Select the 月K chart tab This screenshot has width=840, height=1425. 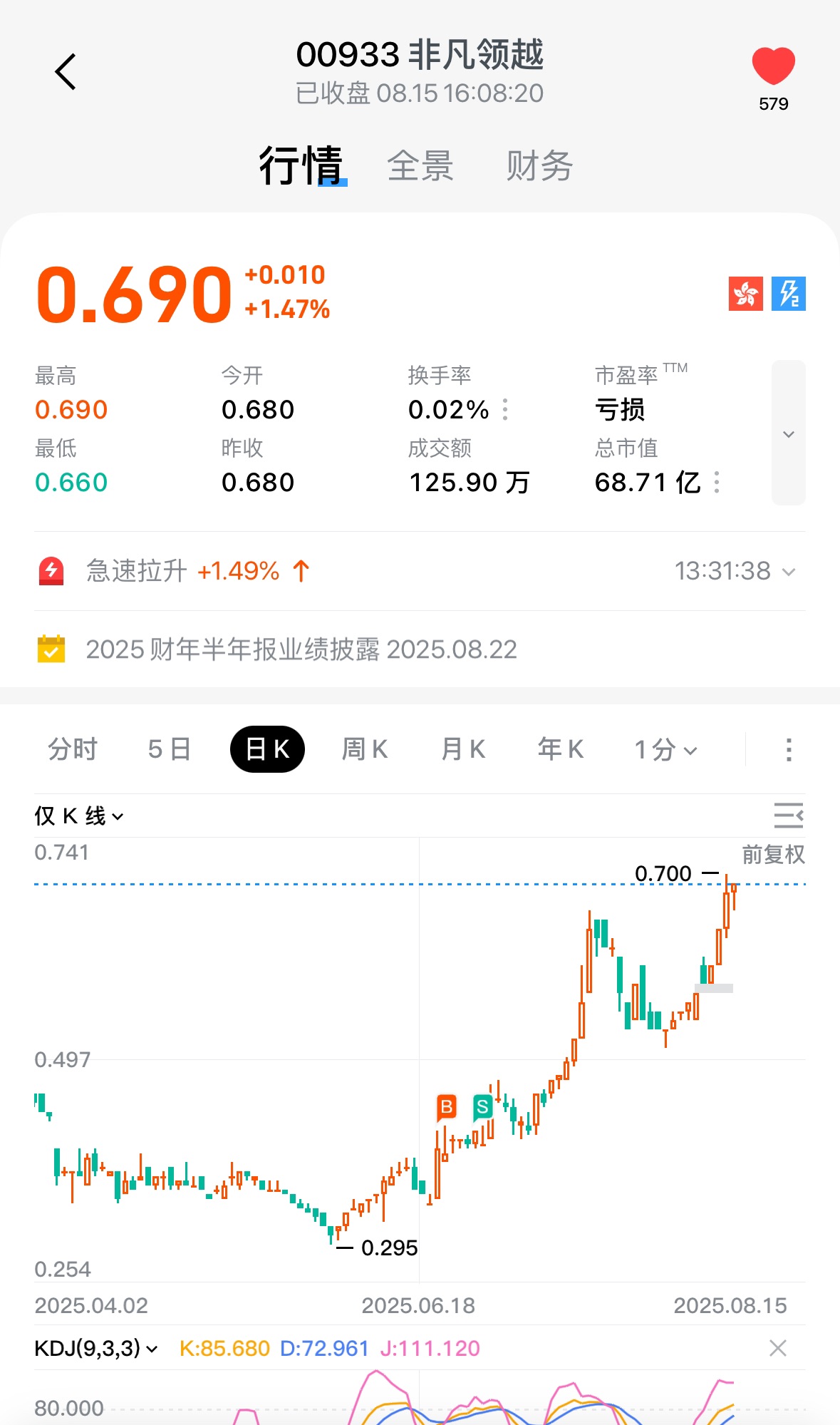tap(463, 749)
